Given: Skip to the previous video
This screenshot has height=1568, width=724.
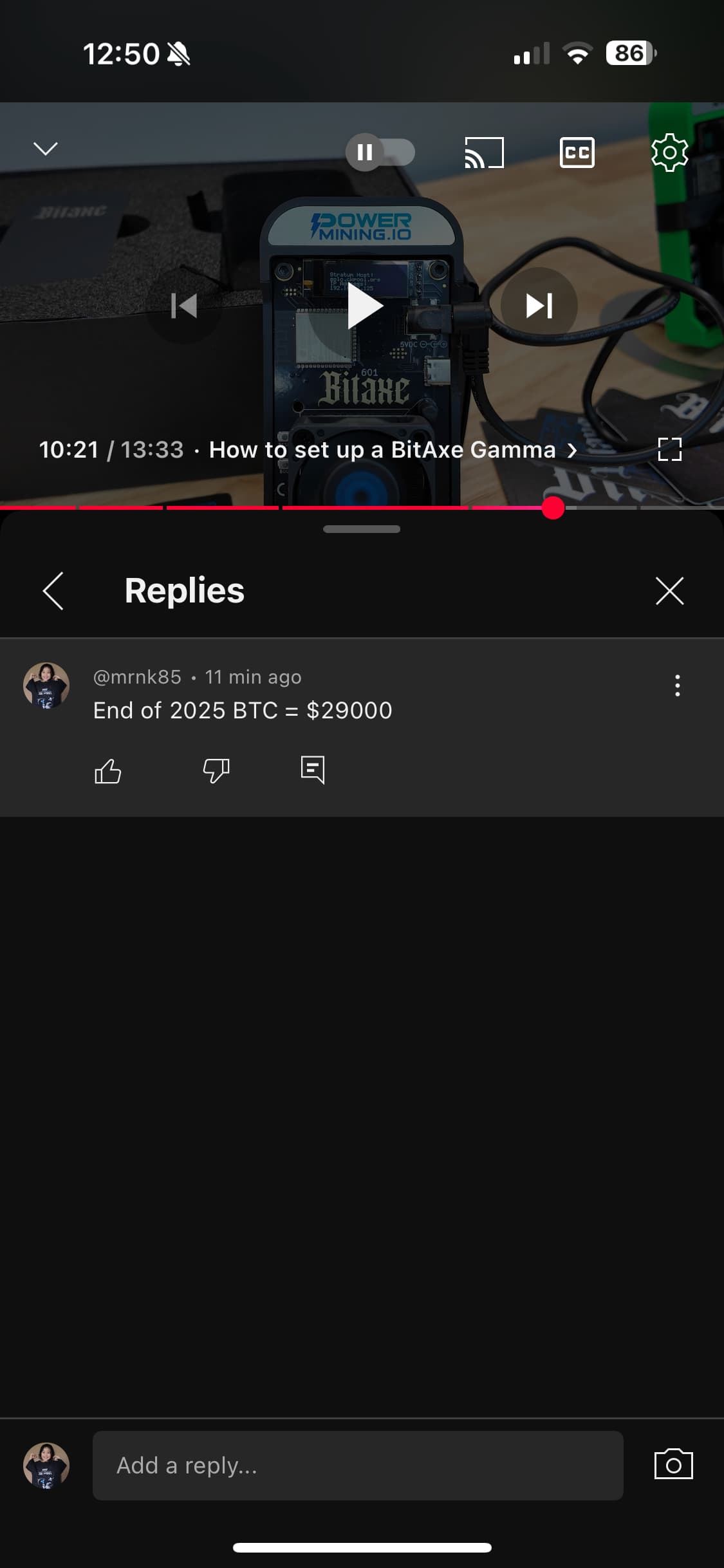Looking at the screenshot, I should [184, 306].
